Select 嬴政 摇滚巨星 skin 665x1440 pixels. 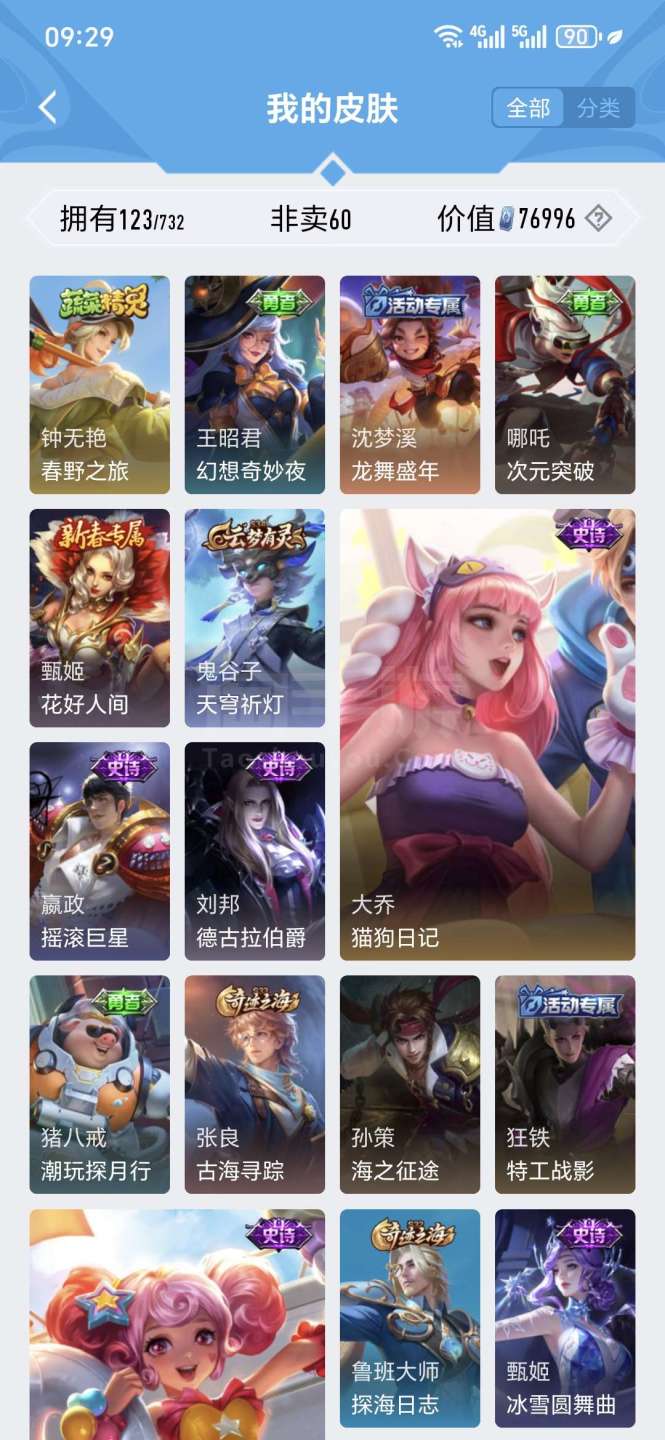coord(99,851)
